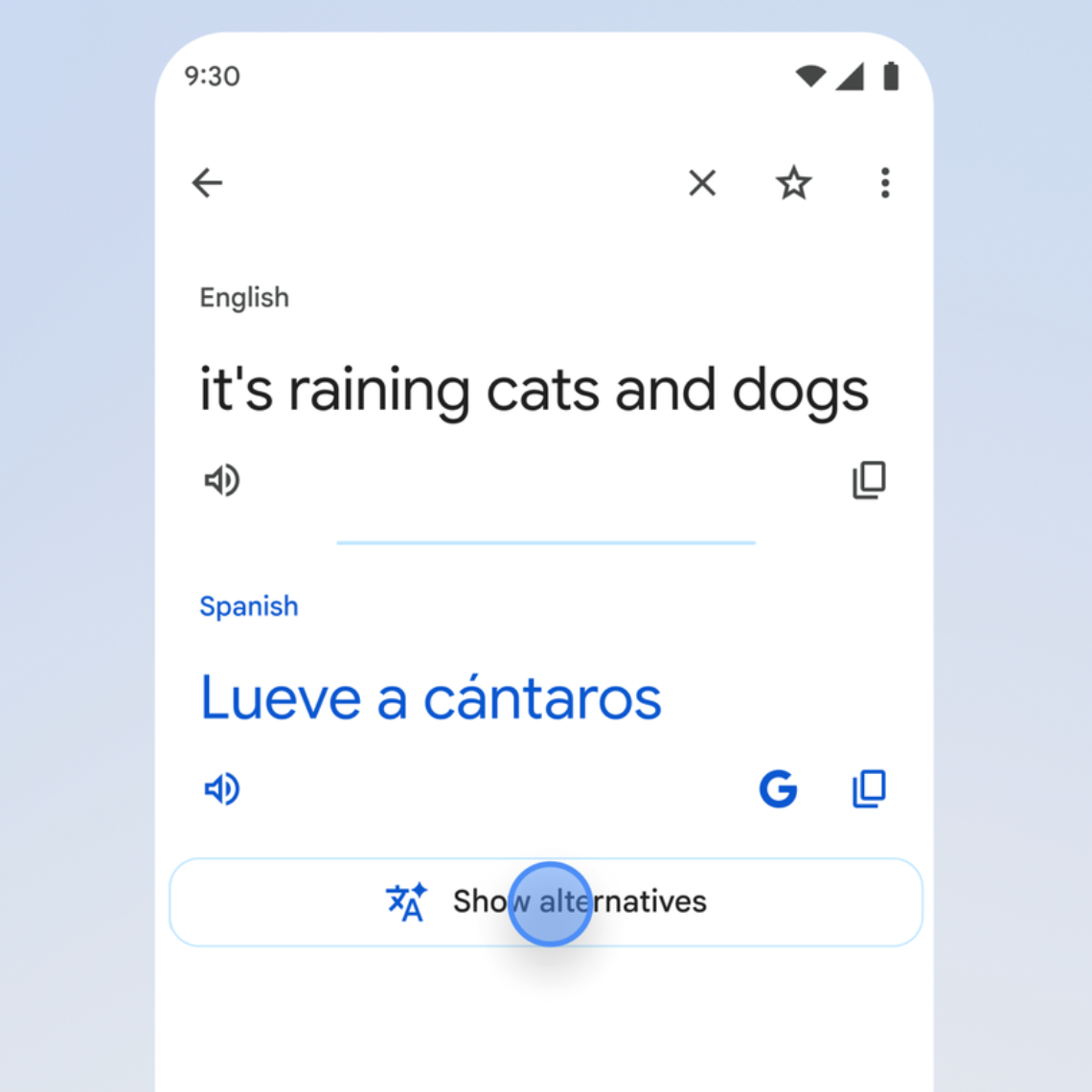
Task: Change the Spanish target language
Action: click(248, 606)
